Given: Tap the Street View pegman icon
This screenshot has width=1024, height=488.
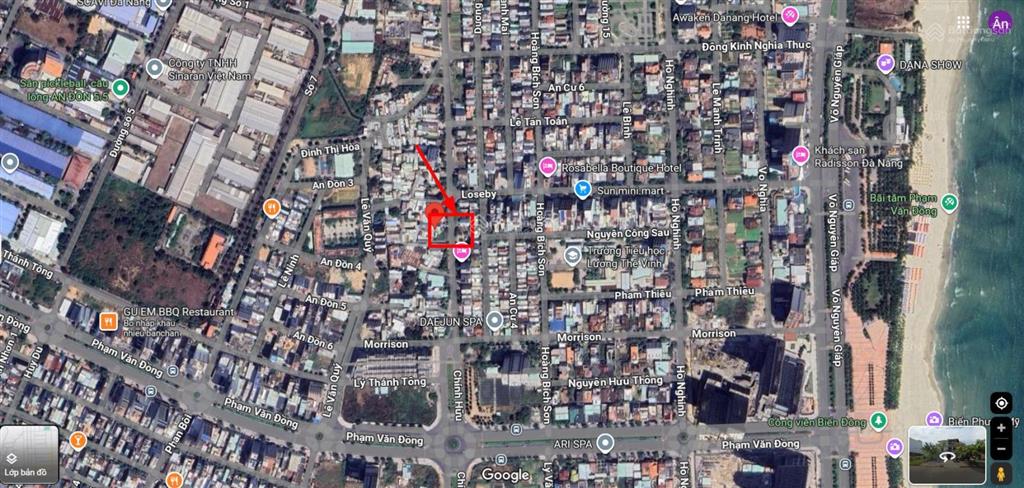Looking at the screenshot, I should pyautogui.click(x=1000, y=473).
